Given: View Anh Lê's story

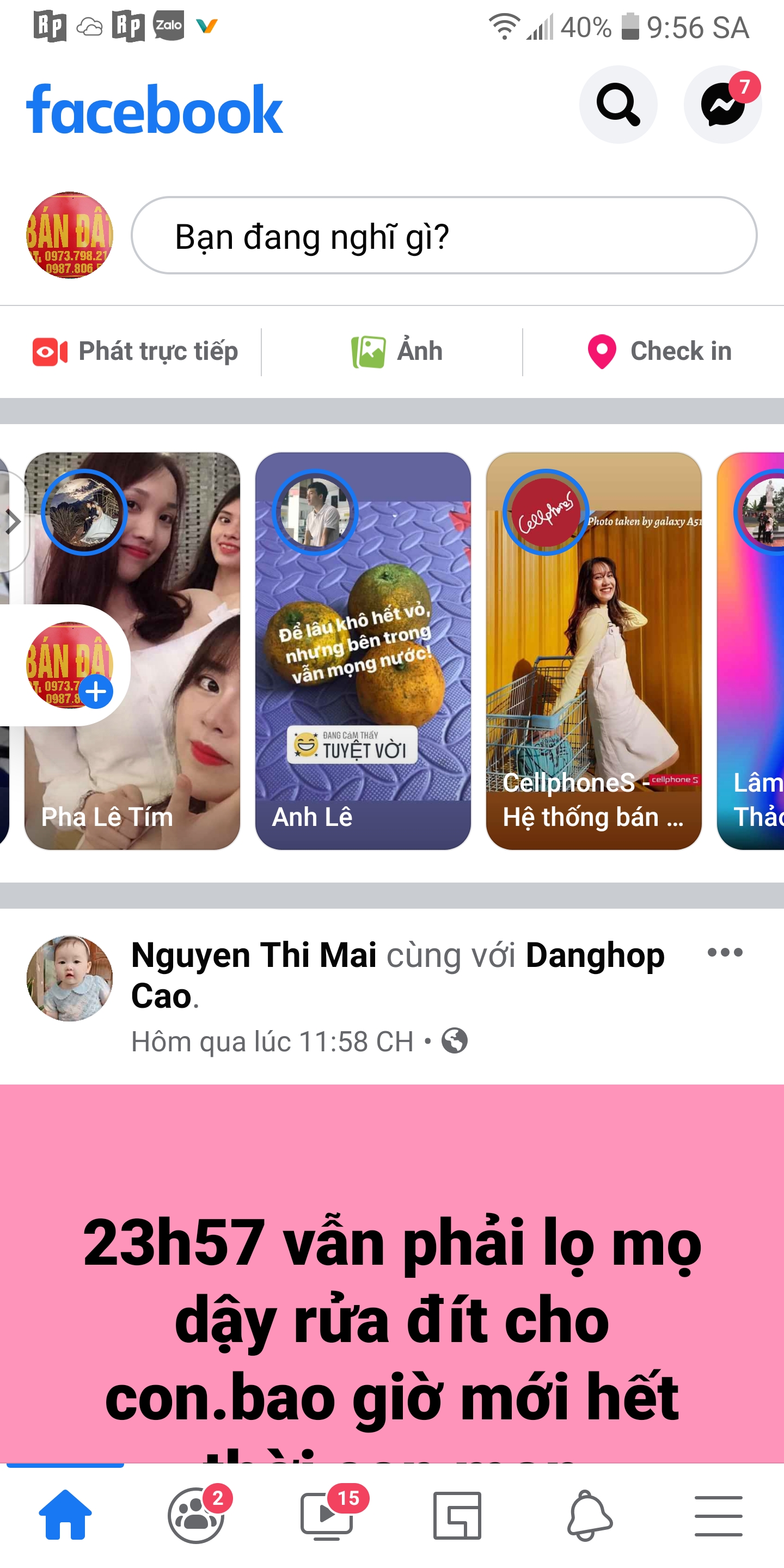Looking at the screenshot, I should [363, 651].
